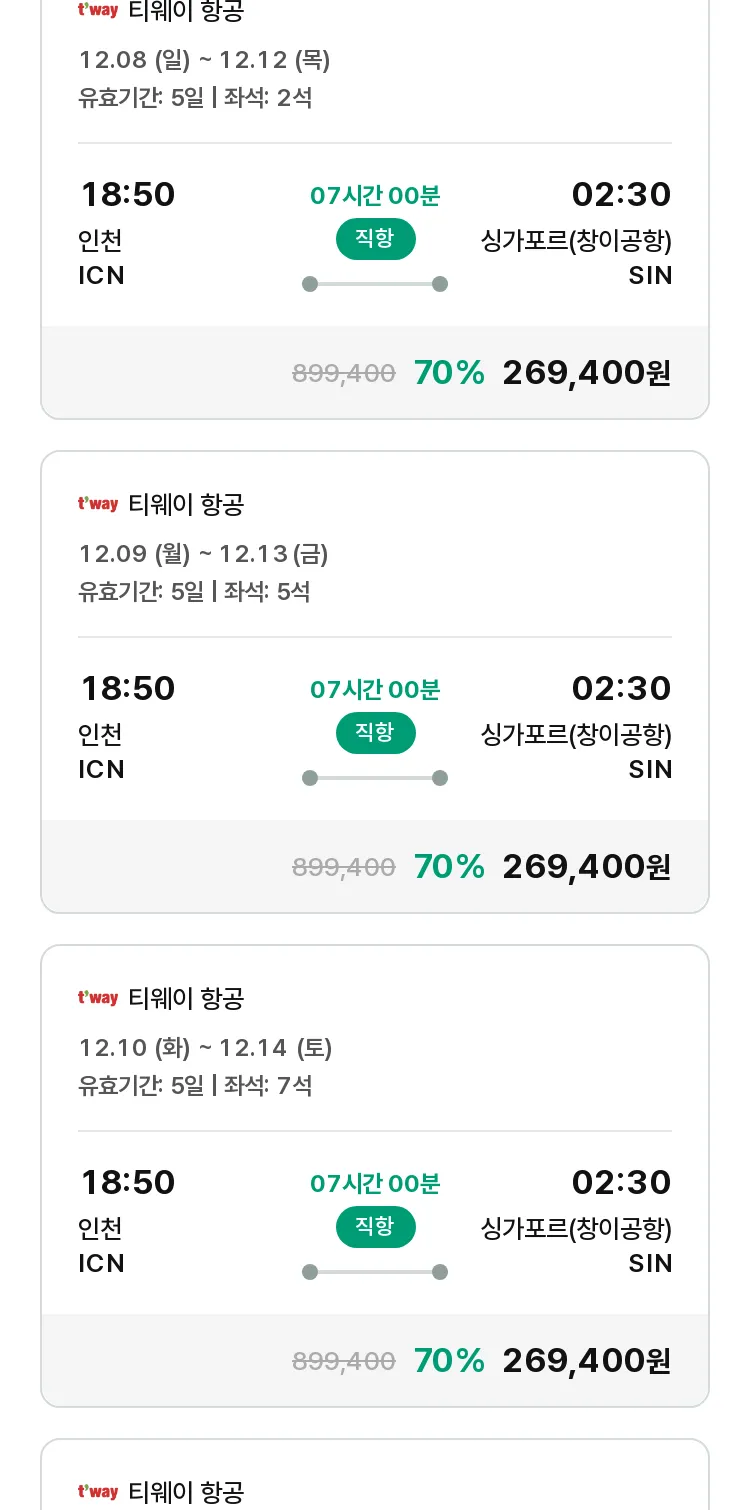Choose the 12.10 (화) ~ 12.14 (토) flight card
The image size is (750, 1510).
[x=375, y=1176]
